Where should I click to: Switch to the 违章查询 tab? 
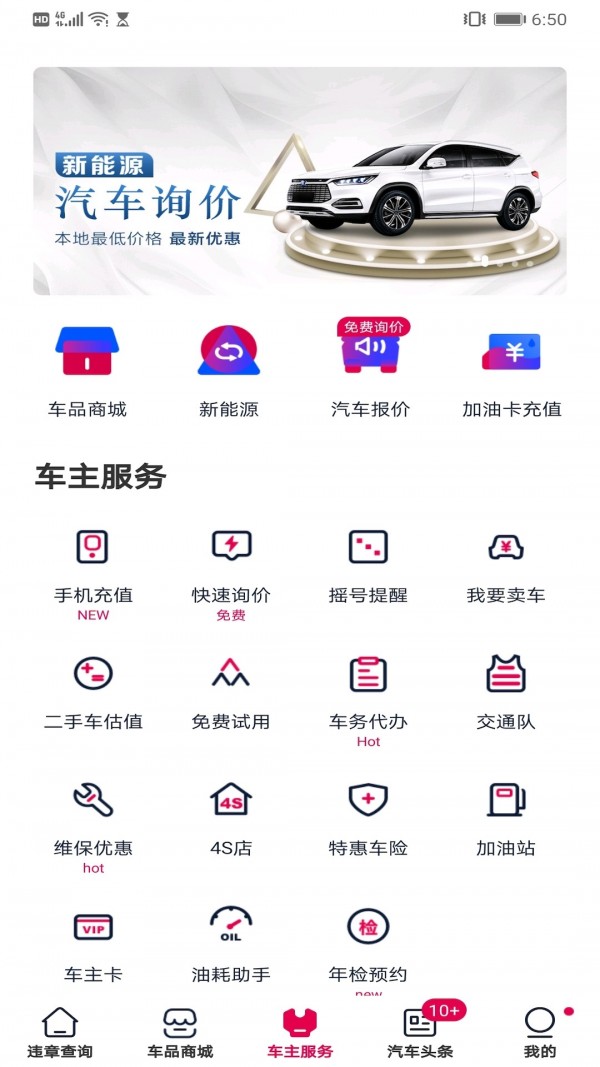[x=60, y=1033]
